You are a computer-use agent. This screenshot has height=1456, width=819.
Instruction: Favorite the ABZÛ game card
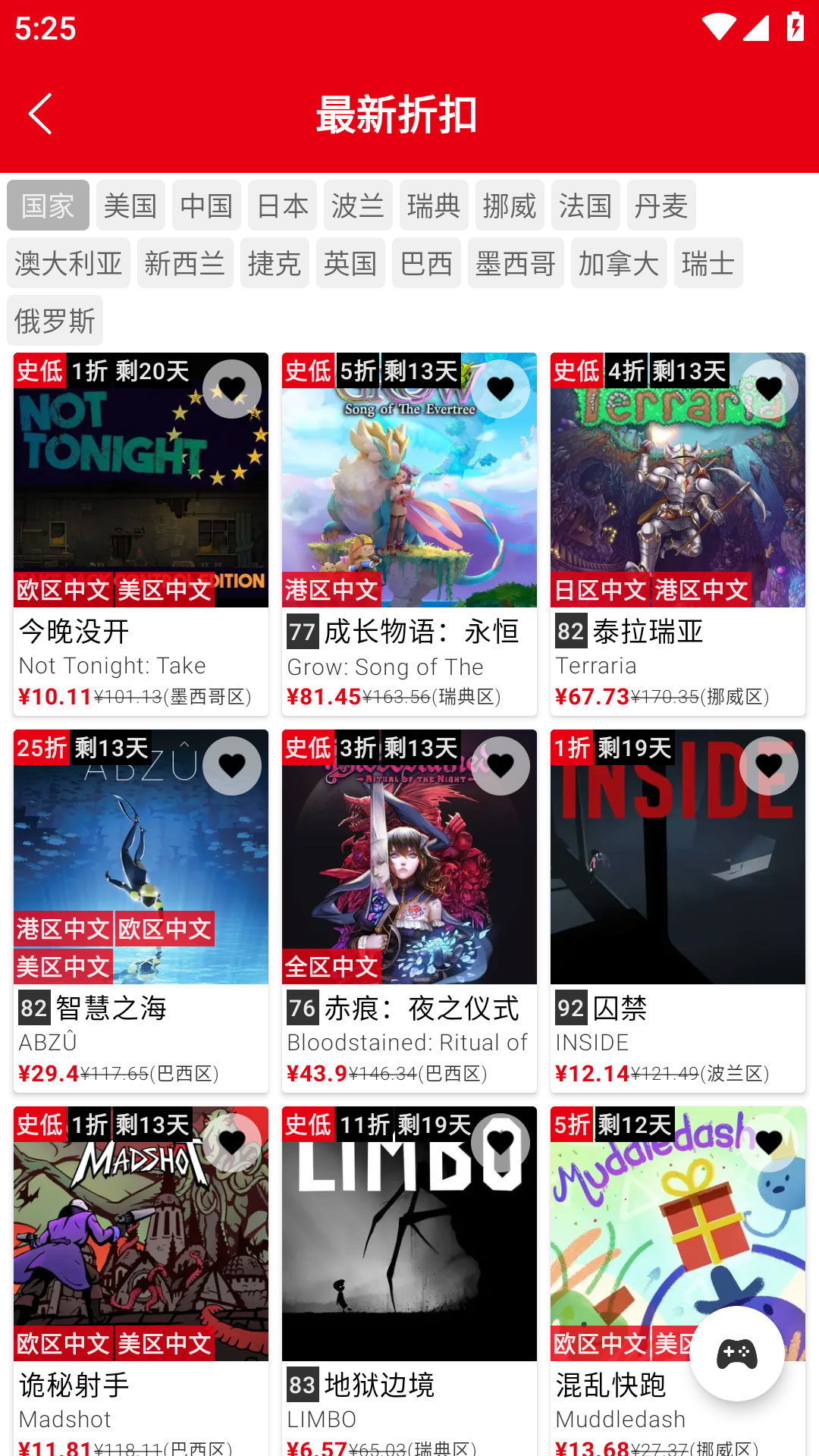click(232, 766)
